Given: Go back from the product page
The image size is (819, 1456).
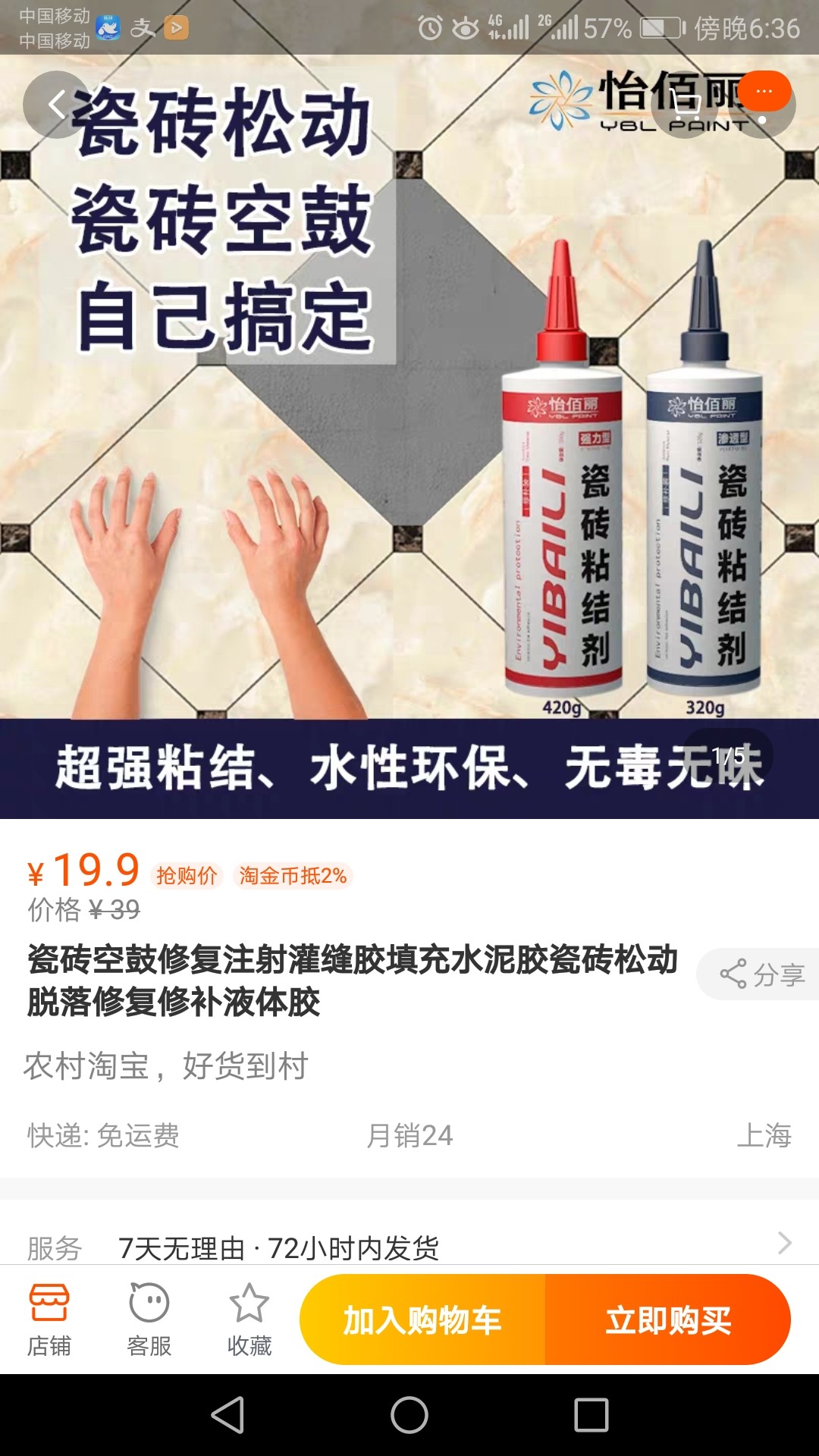Looking at the screenshot, I should [55, 105].
